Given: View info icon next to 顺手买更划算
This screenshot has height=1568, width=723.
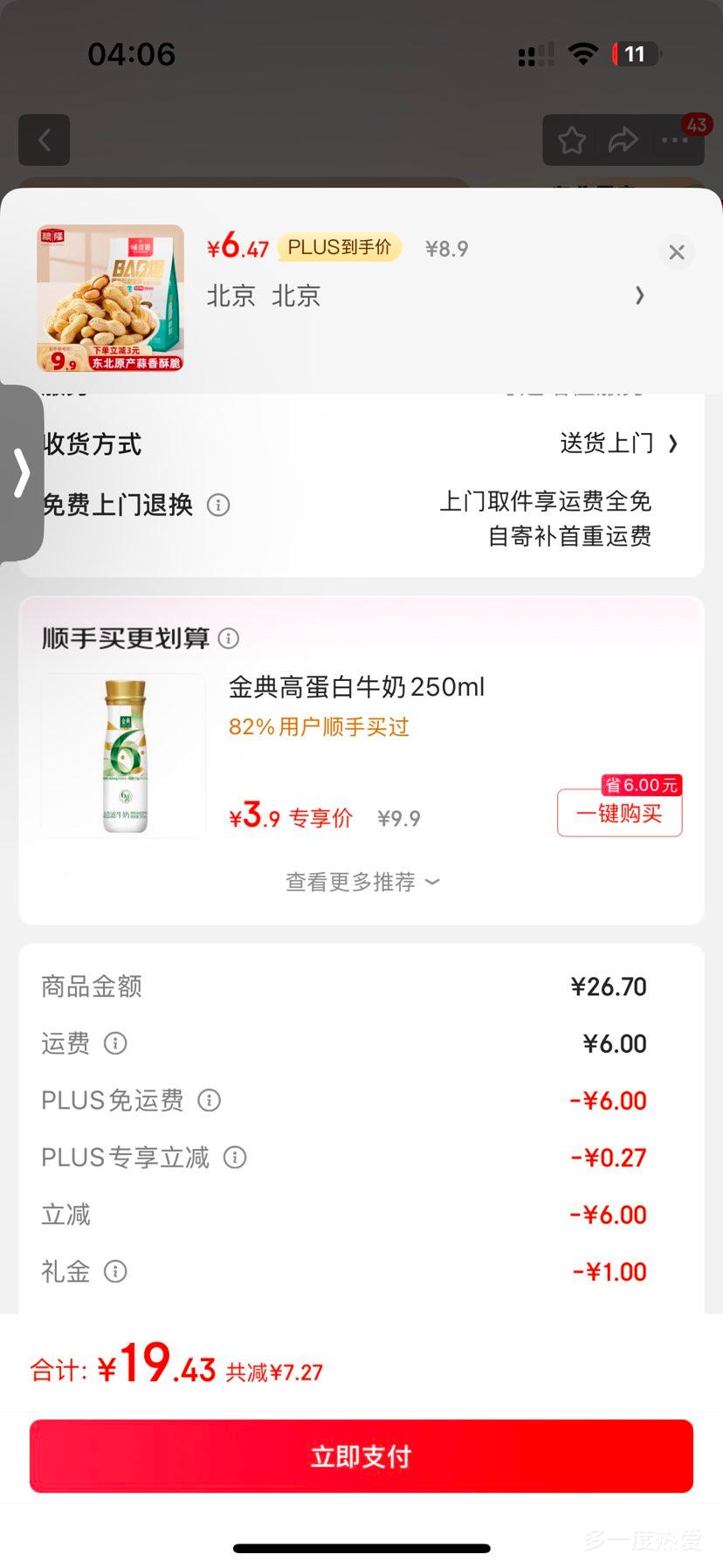Looking at the screenshot, I should pos(228,638).
